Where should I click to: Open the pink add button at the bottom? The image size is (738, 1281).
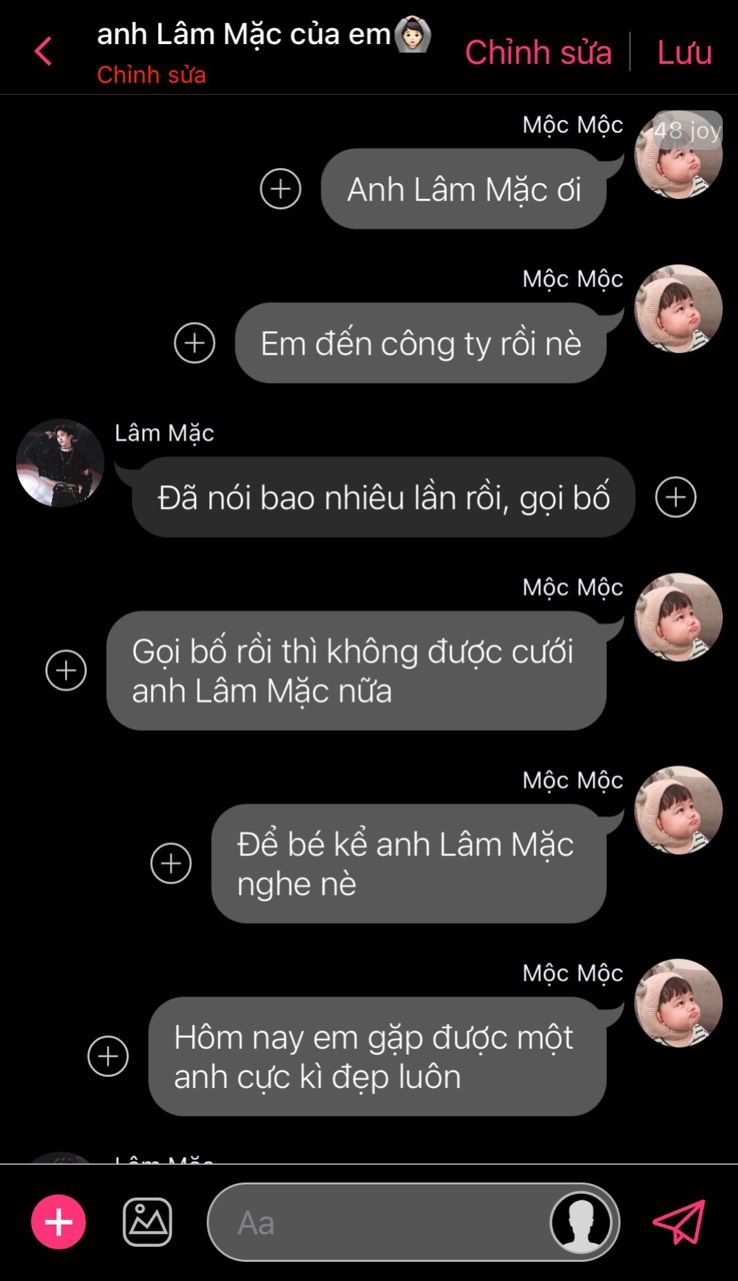pos(59,1222)
